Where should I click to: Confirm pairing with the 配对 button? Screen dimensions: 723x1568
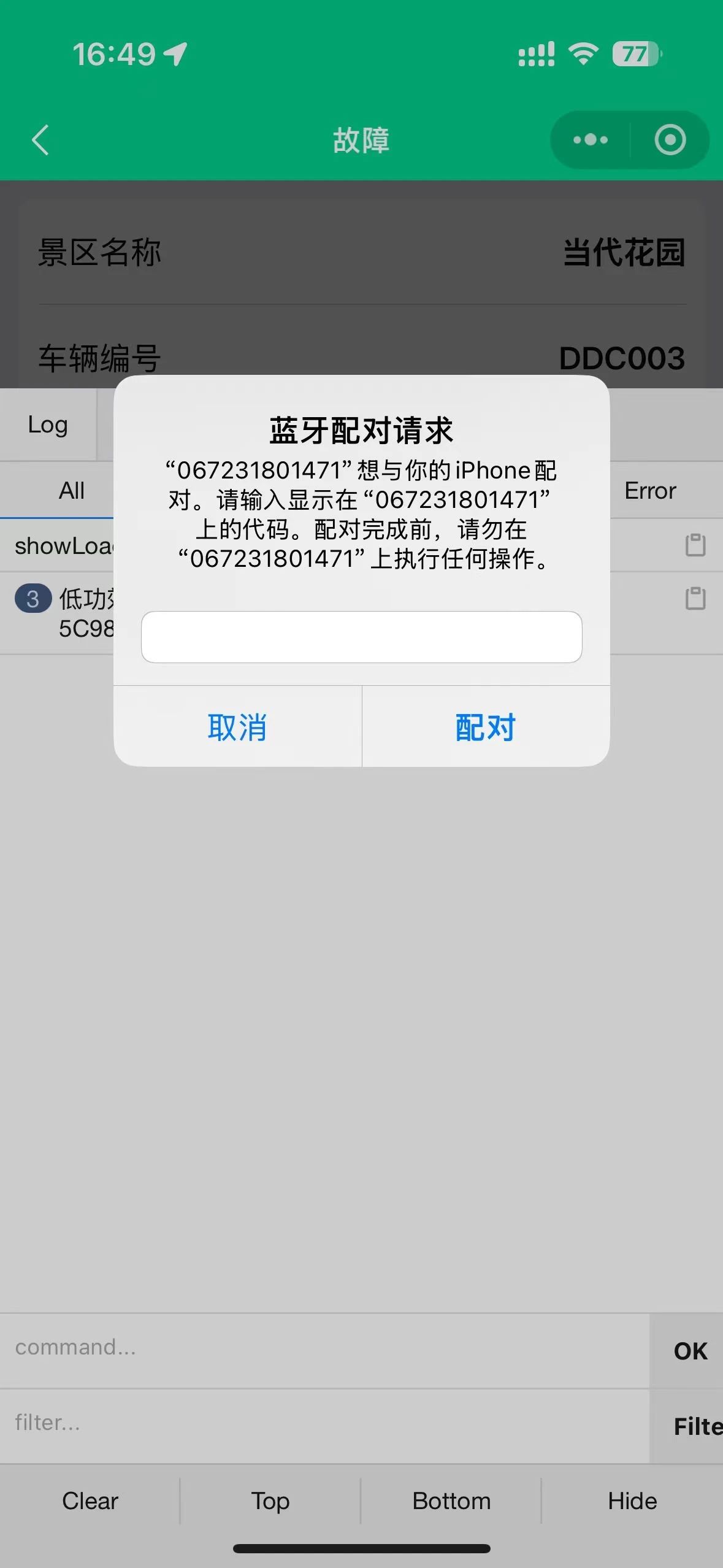click(x=486, y=727)
